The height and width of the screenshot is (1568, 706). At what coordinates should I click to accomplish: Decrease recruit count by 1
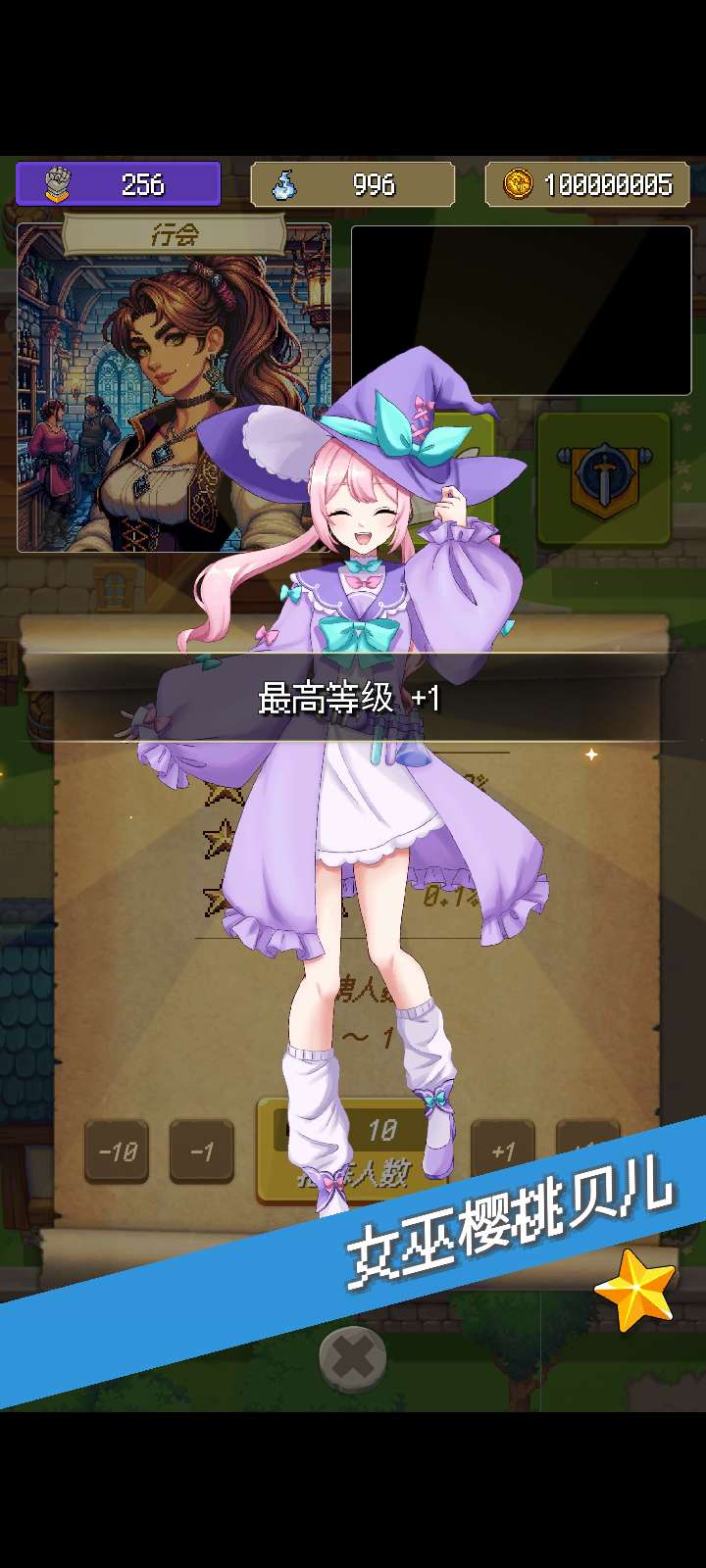pos(201,1151)
